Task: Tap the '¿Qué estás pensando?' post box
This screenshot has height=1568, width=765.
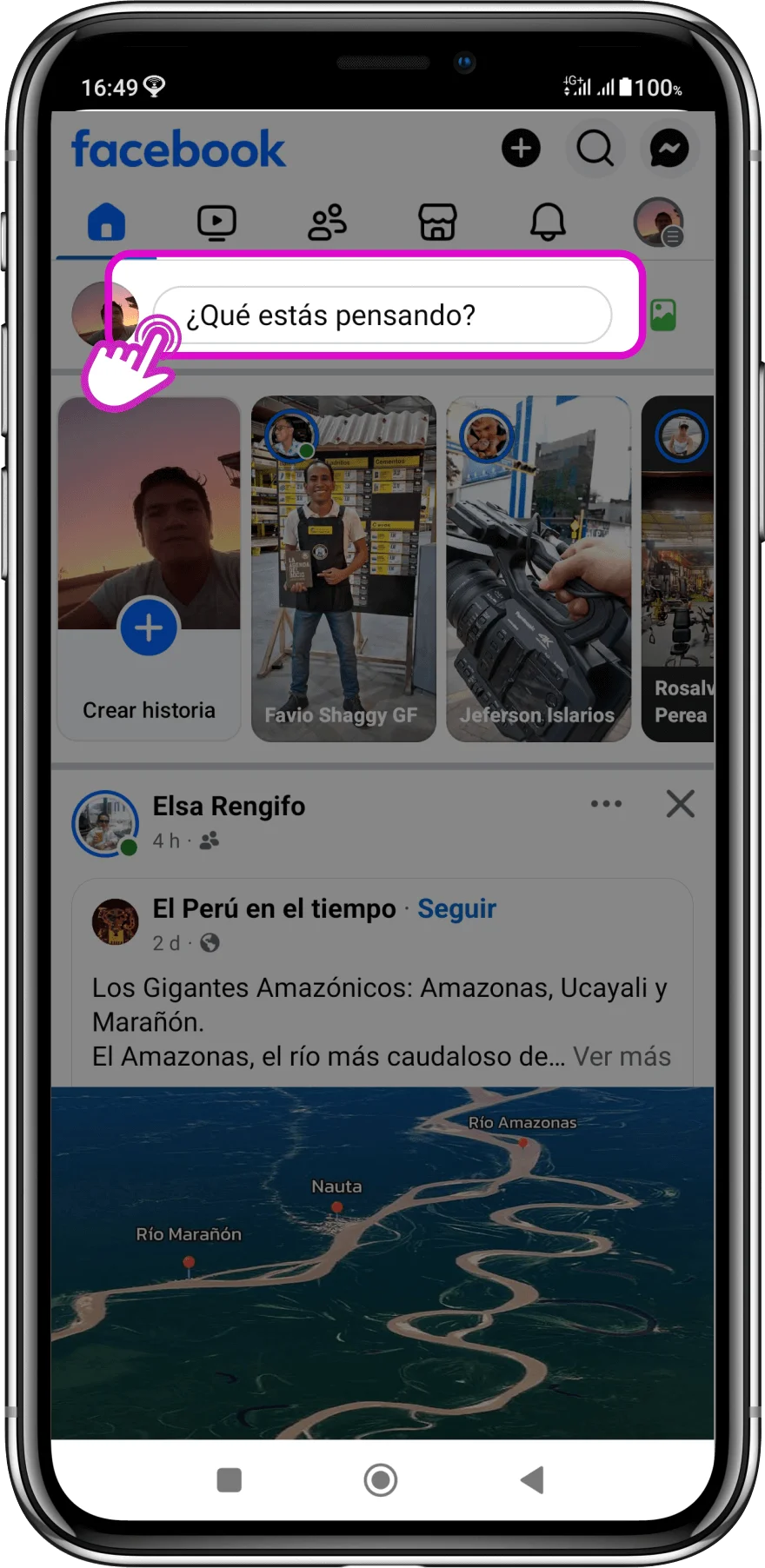Action: click(x=382, y=315)
